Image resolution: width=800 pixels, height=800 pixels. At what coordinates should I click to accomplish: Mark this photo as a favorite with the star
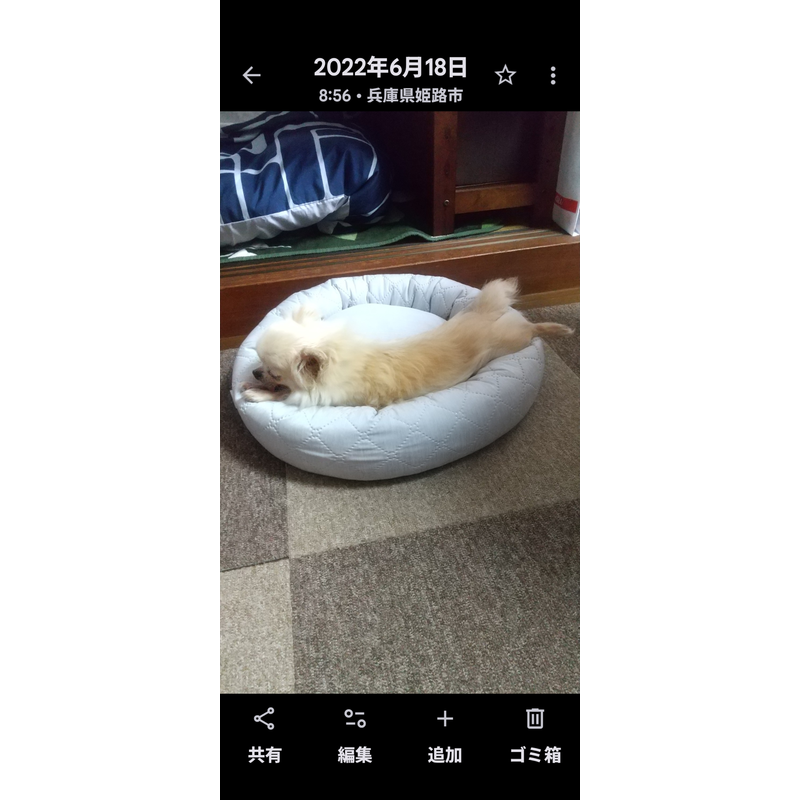(x=505, y=75)
